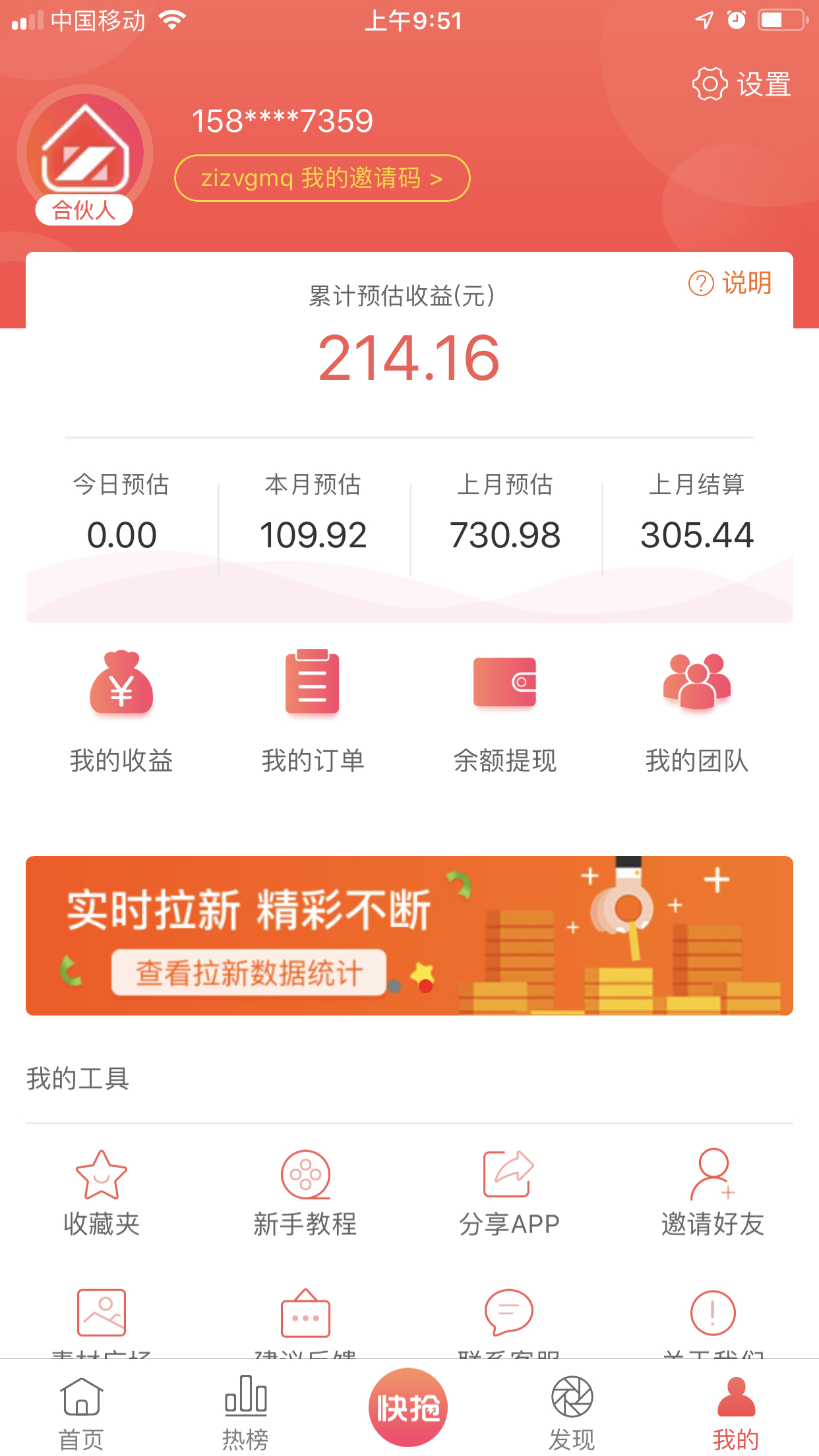Open the 实时拉新 banner
This screenshot has height=1456, width=819.
pyautogui.click(x=409, y=935)
